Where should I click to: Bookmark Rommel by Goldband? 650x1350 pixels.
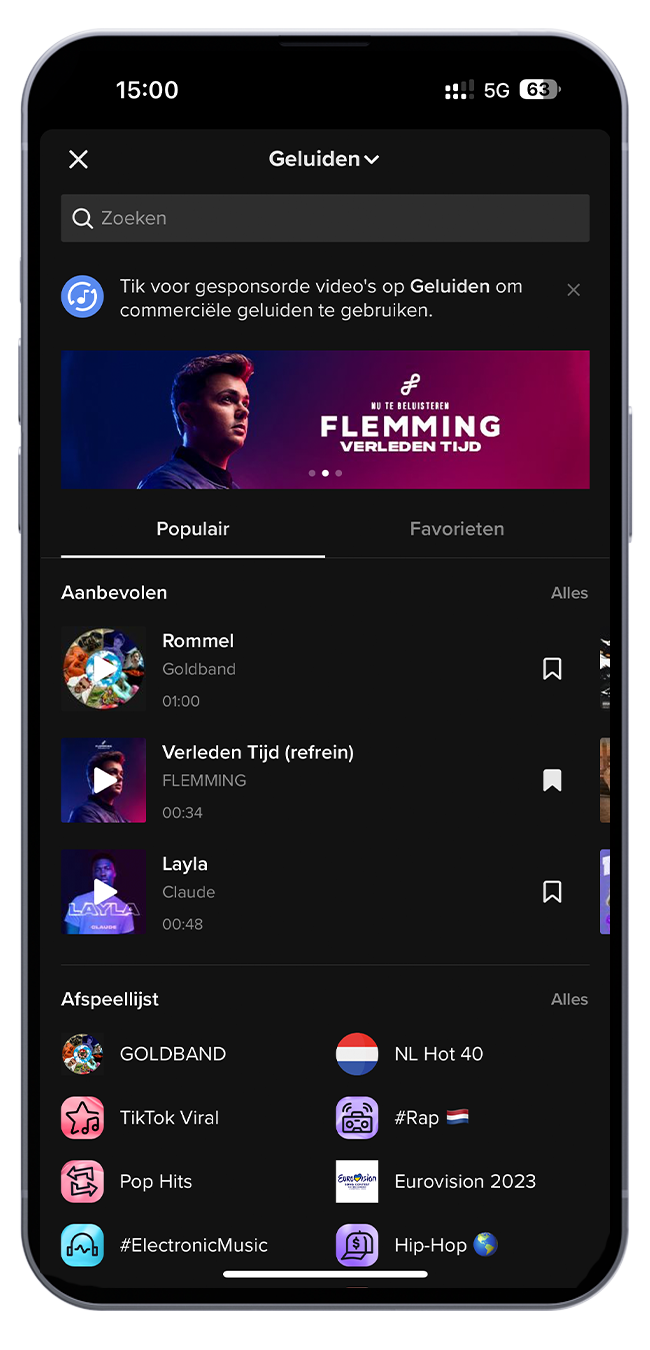tap(552, 669)
